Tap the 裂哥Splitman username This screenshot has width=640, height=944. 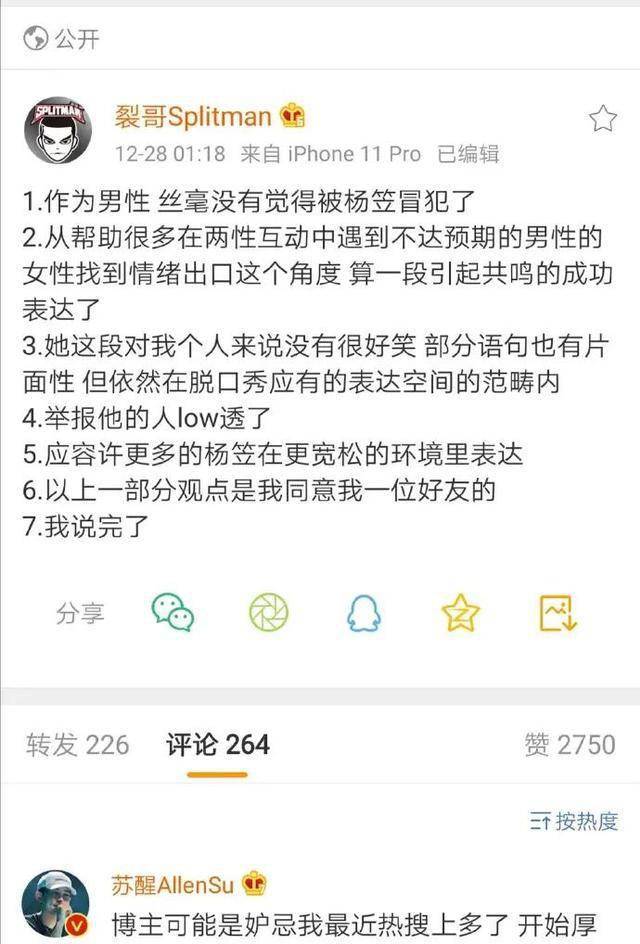click(191, 117)
